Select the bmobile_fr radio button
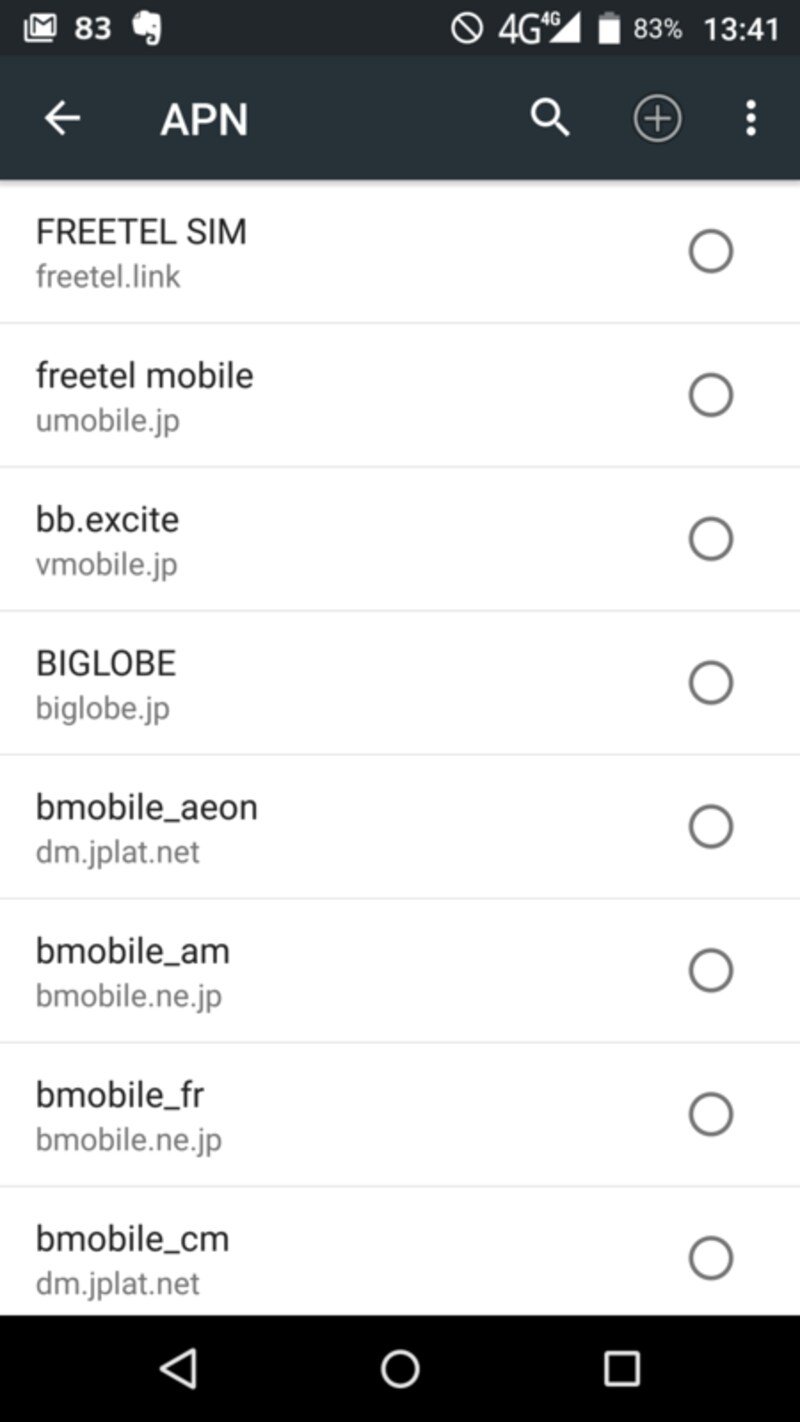This screenshot has width=800, height=1422. click(711, 1114)
